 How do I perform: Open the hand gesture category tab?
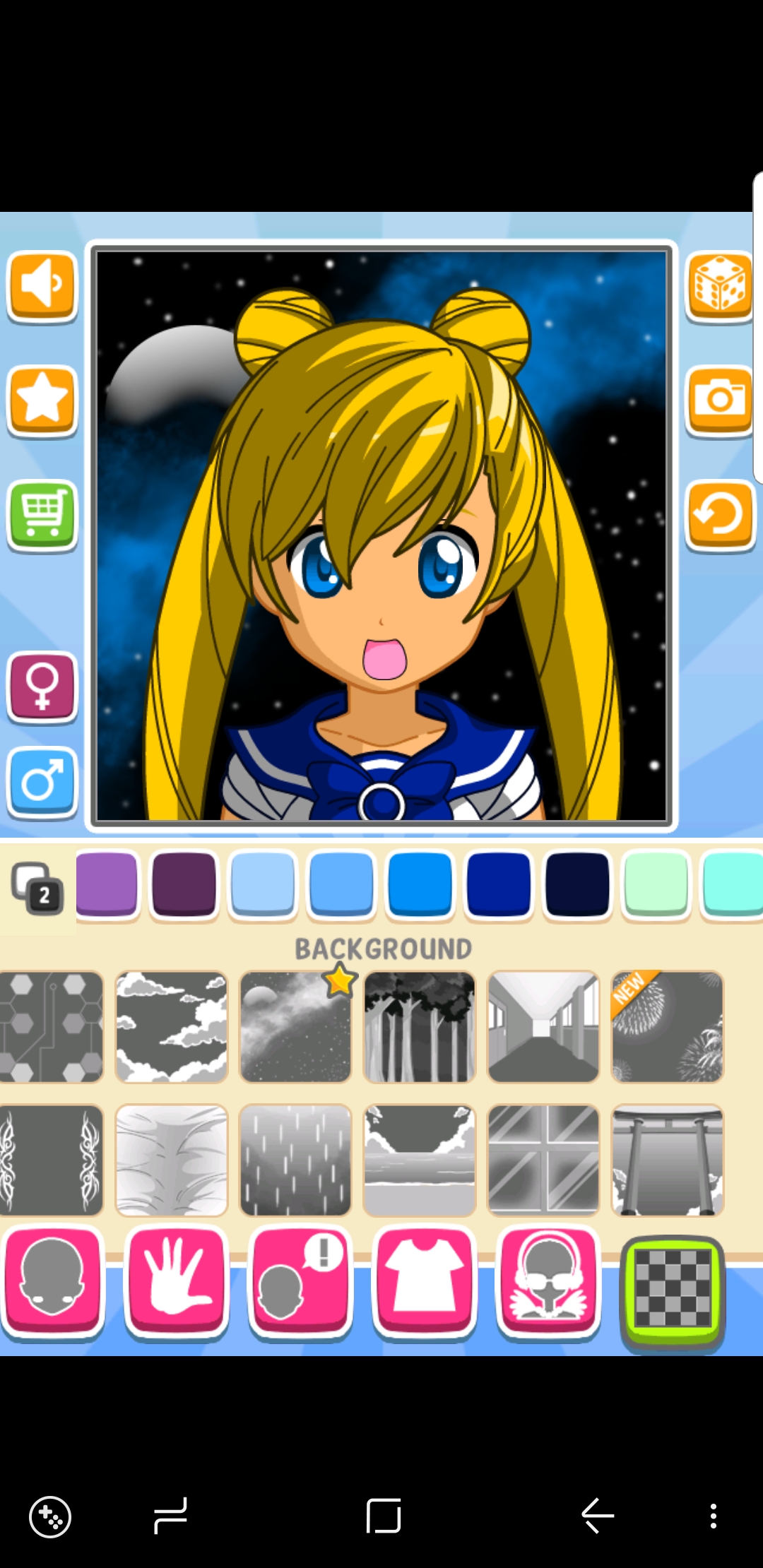(x=177, y=1281)
